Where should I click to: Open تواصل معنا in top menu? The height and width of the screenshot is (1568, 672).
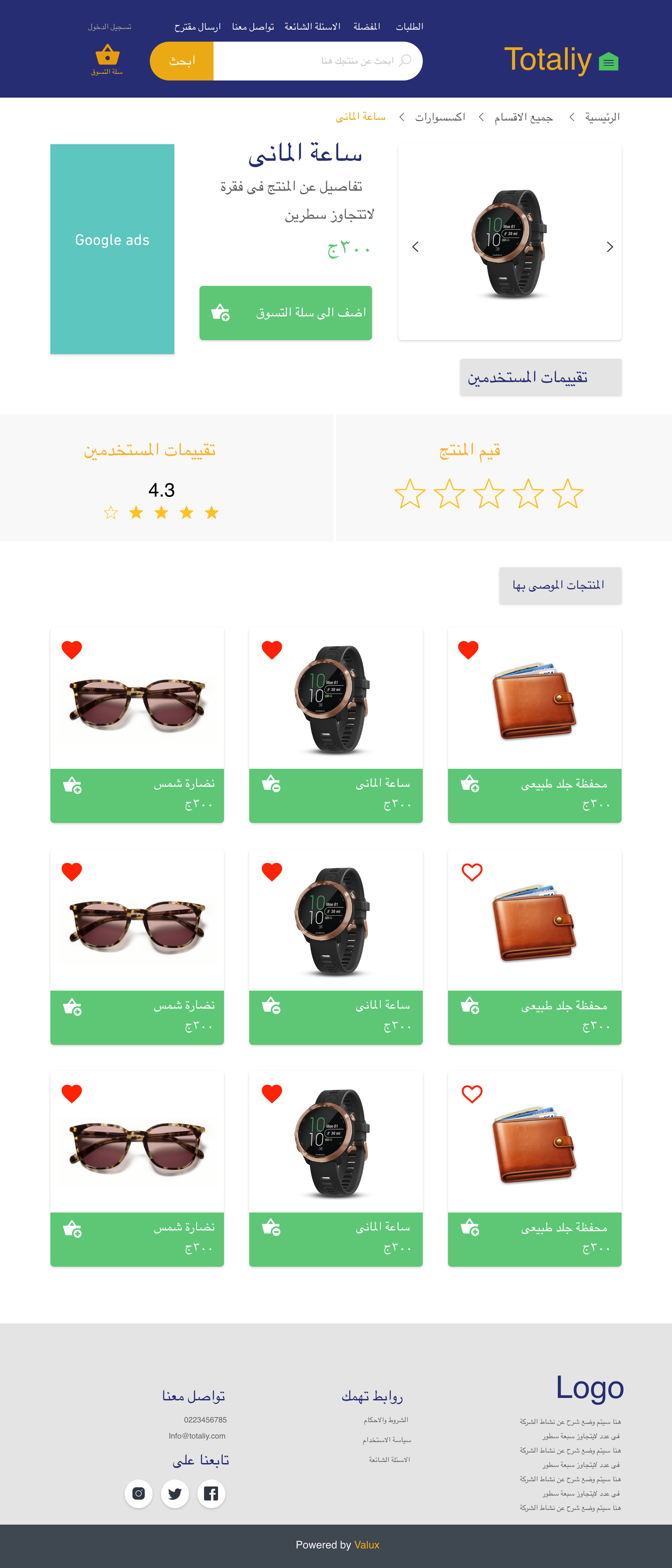[x=253, y=27]
